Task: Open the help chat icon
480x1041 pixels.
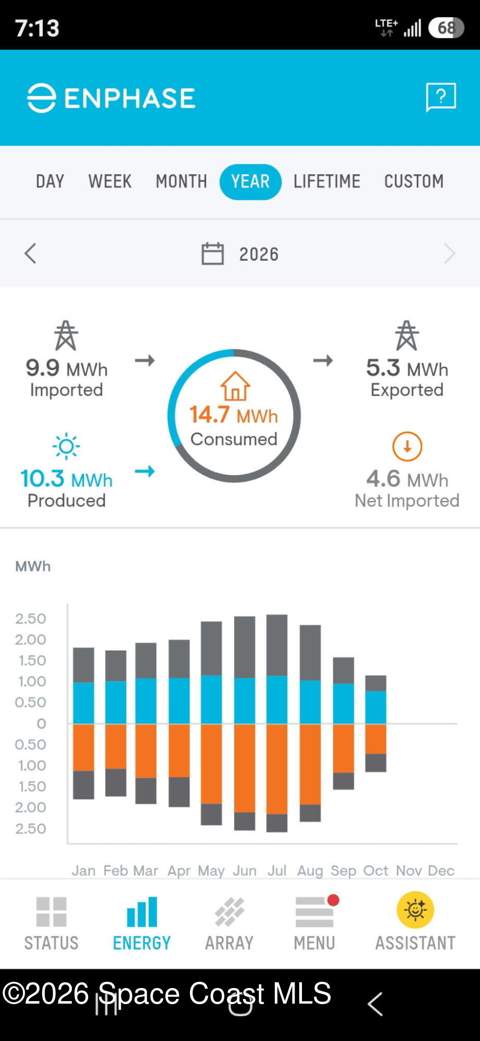Action: pos(441,98)
